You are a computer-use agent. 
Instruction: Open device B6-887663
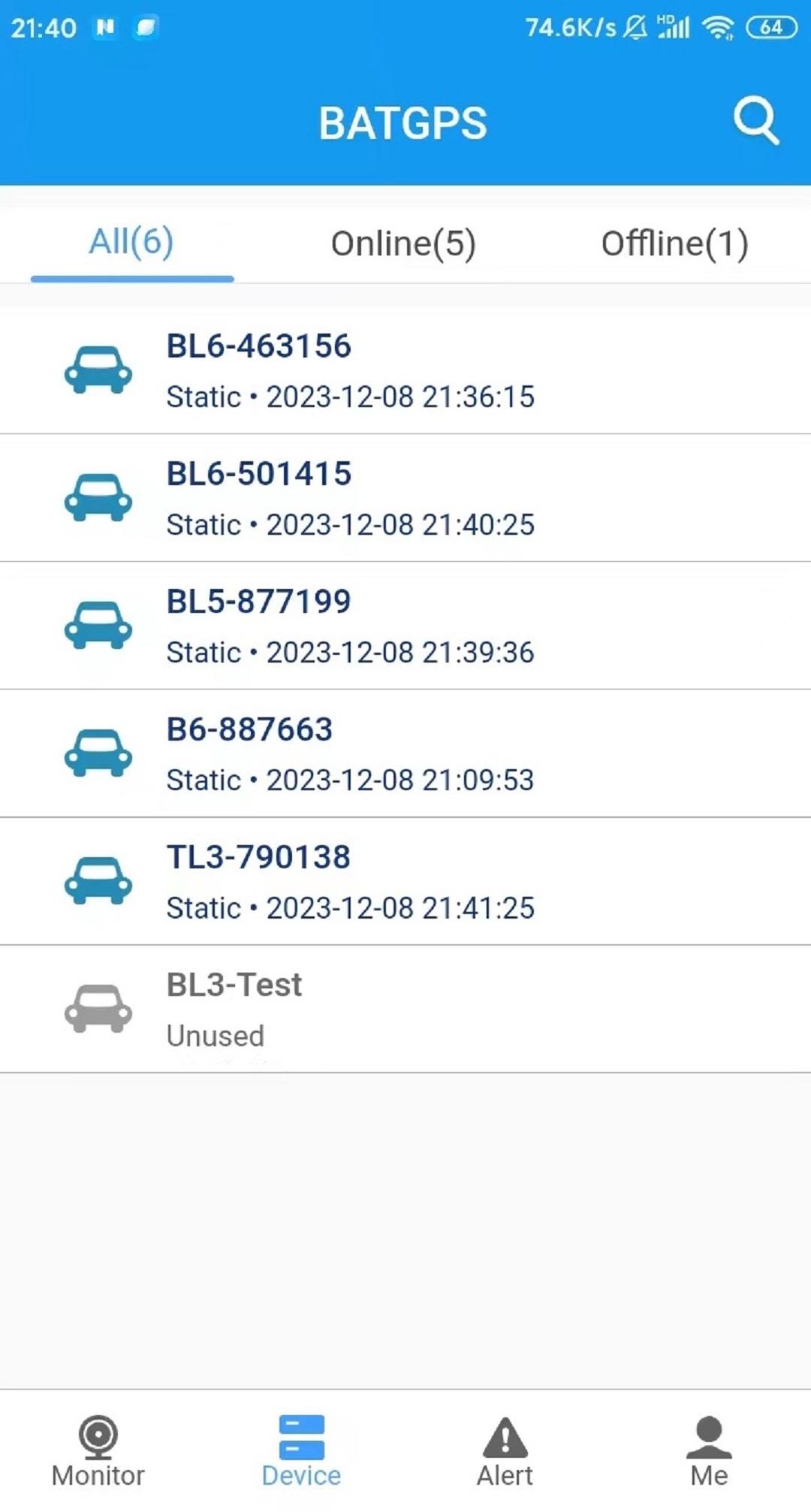tap(405, 753)
